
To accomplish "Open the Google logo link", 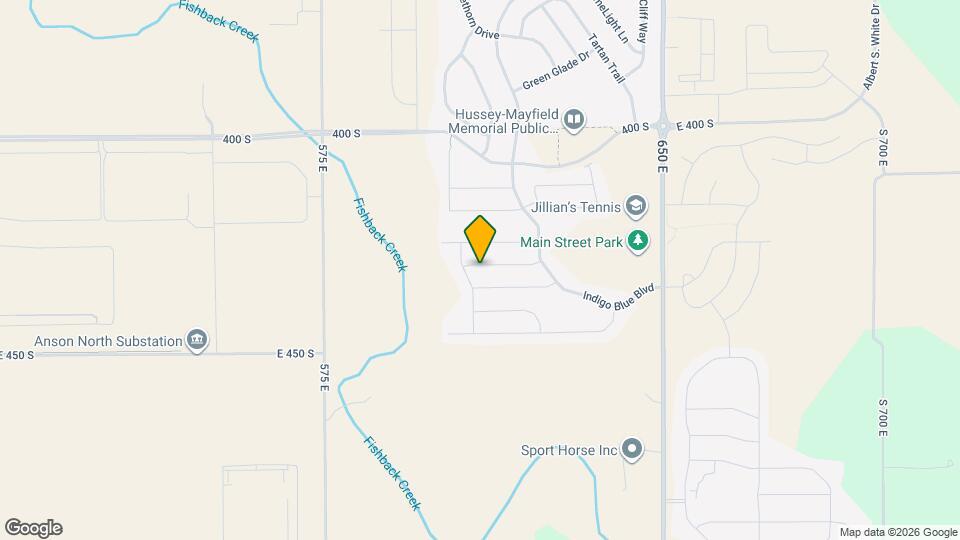I will pos(33,528).
